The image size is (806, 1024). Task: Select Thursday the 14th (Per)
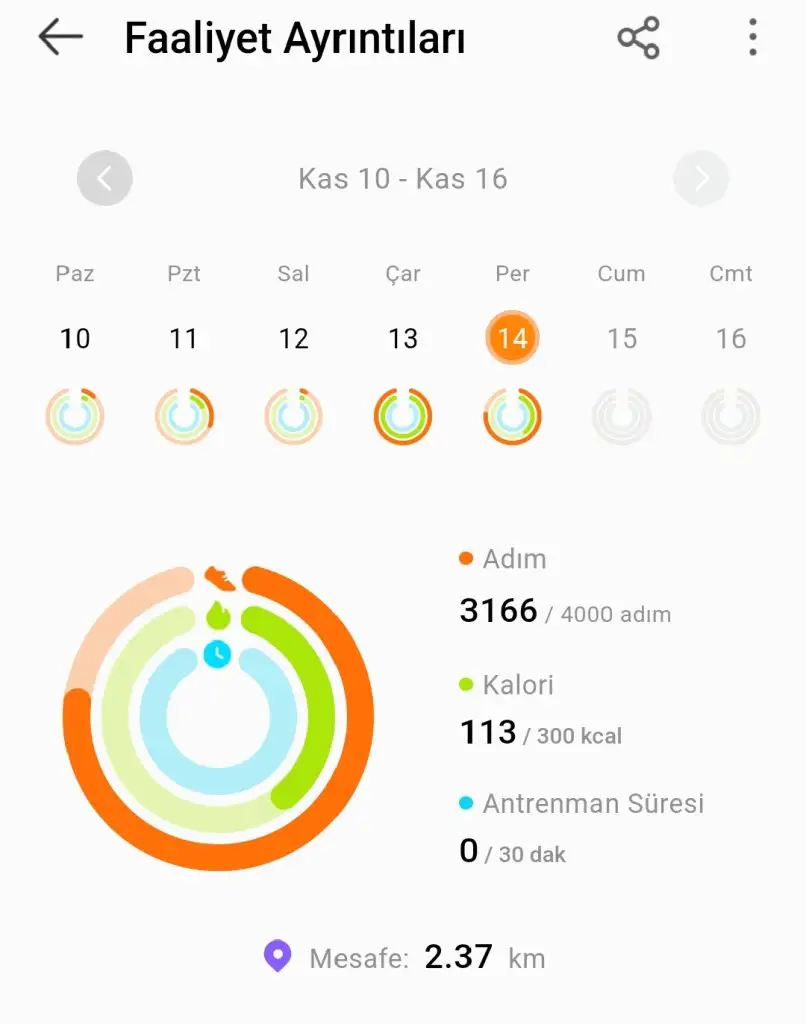512,339
